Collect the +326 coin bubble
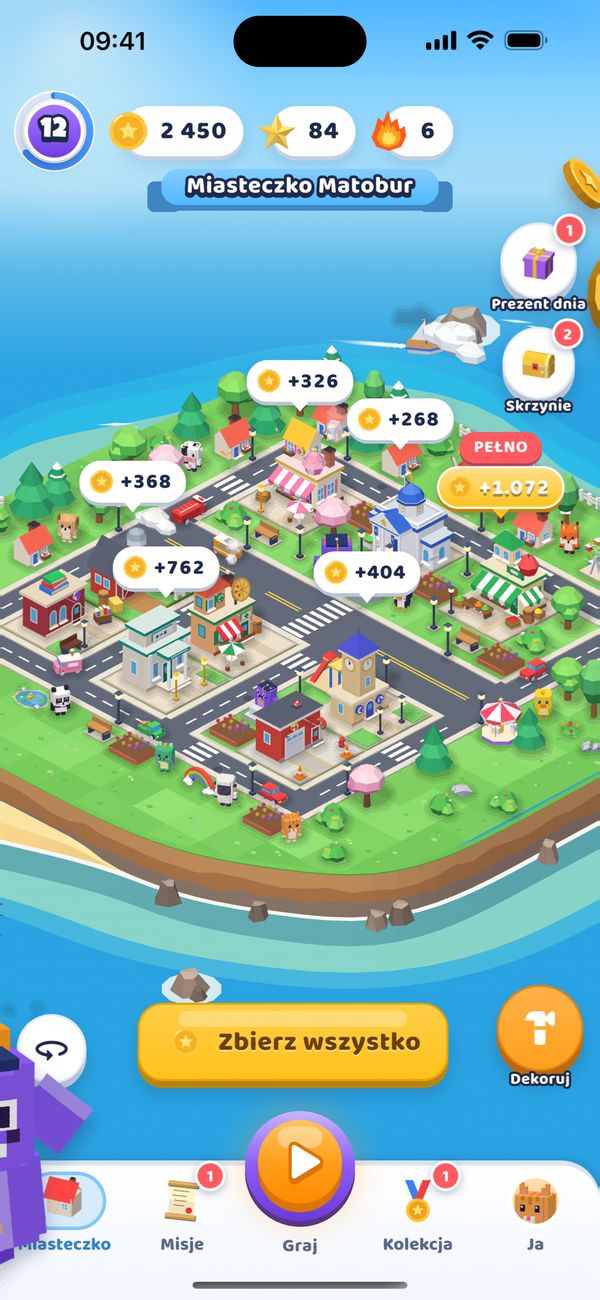600x1300 pixels. 299,382
